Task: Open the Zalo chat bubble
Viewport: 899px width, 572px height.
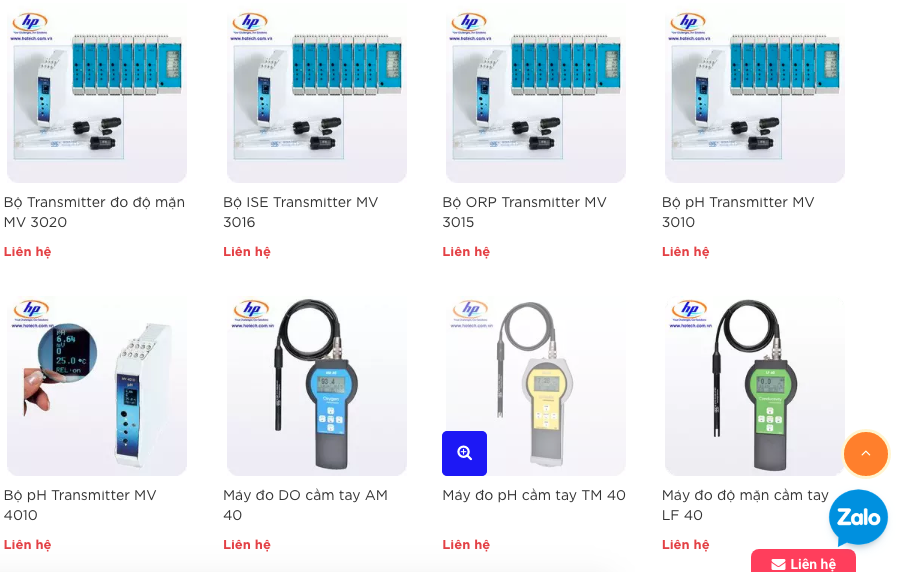Action: (x=858, y=518)
